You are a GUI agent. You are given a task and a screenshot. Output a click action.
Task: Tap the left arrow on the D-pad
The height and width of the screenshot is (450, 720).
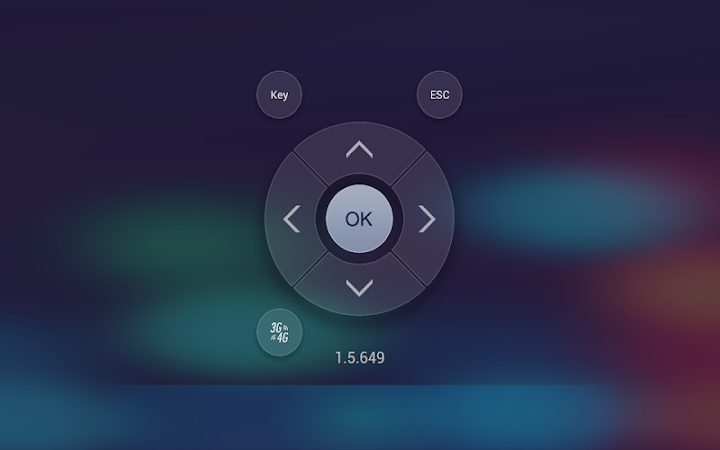point(292,219)
